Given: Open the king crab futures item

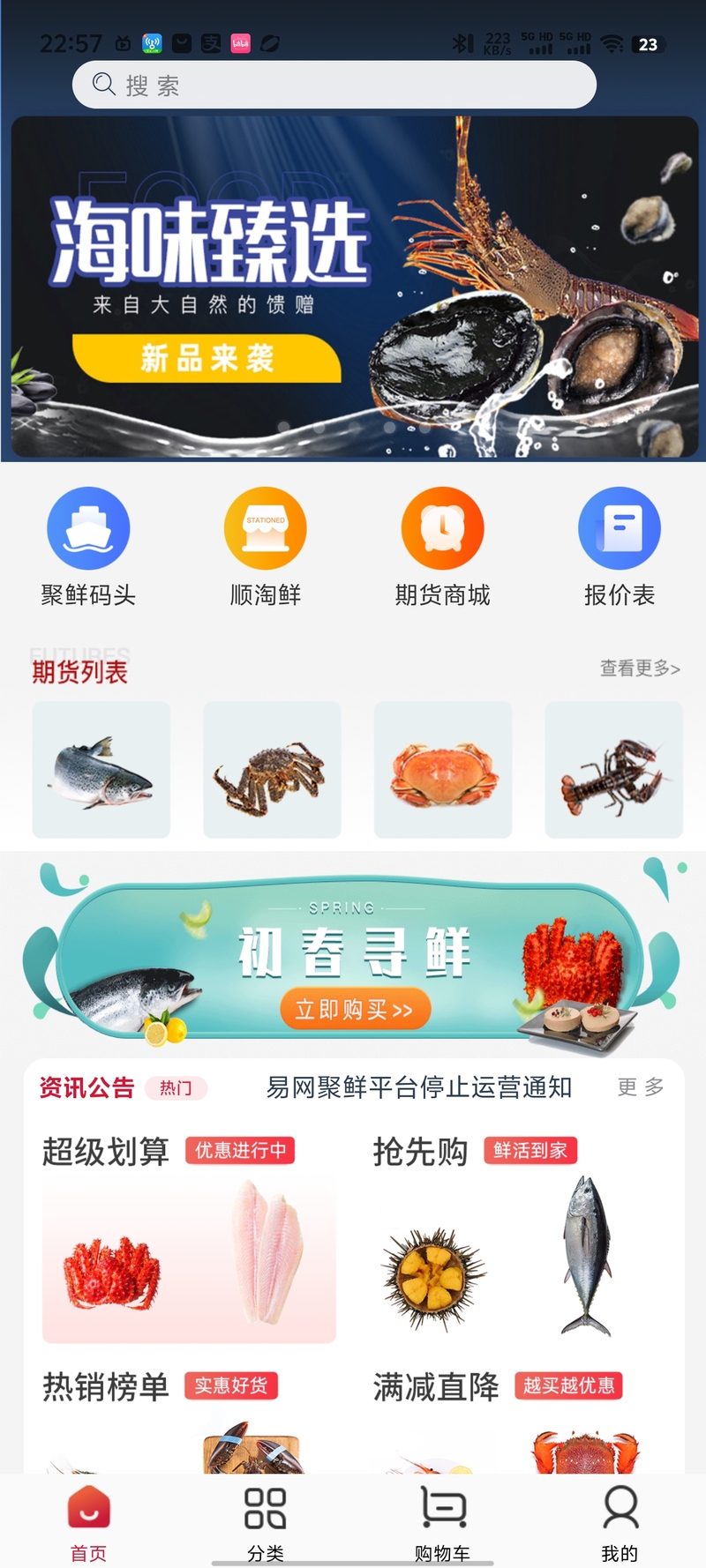Looking at the screenshot, I should pos(272,770).
